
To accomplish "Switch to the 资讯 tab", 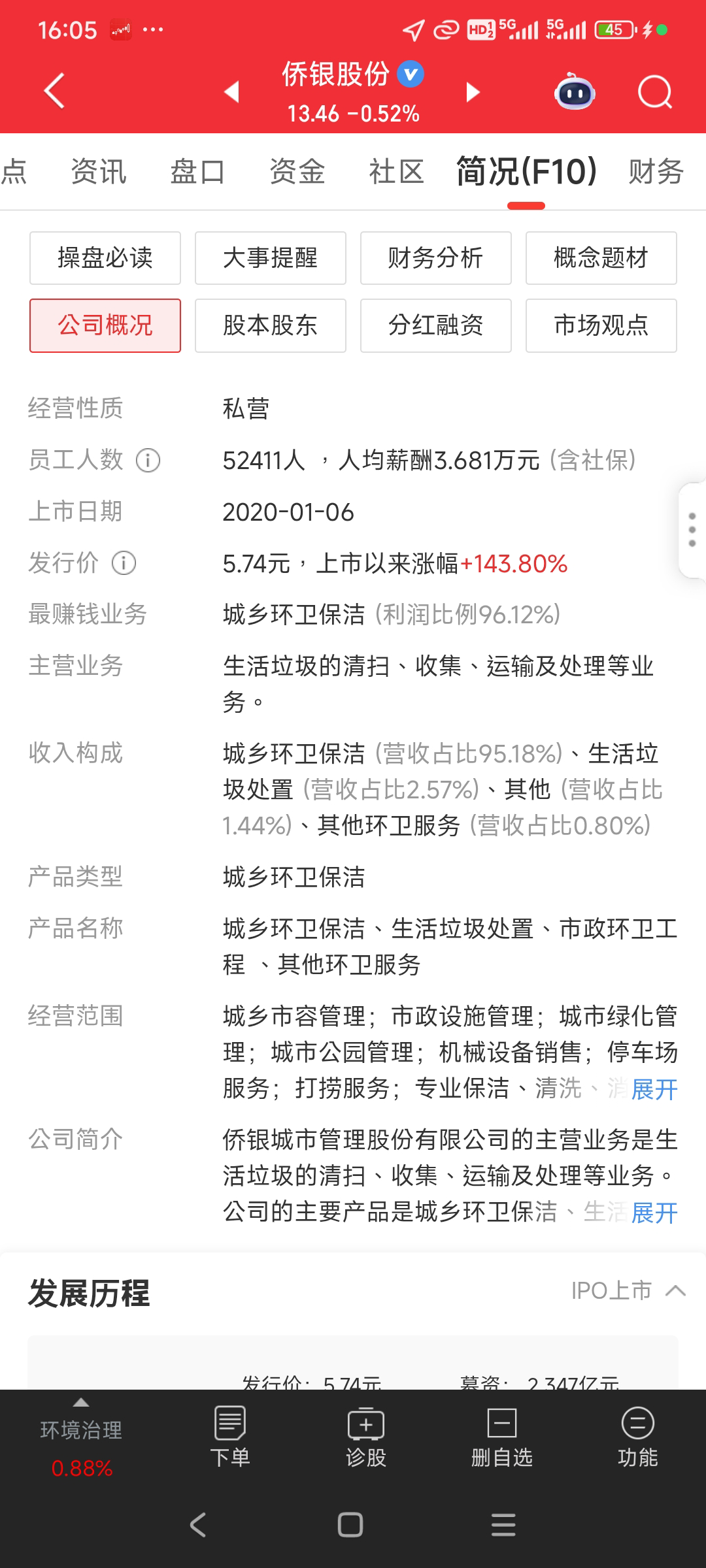I will coord(98,172).
